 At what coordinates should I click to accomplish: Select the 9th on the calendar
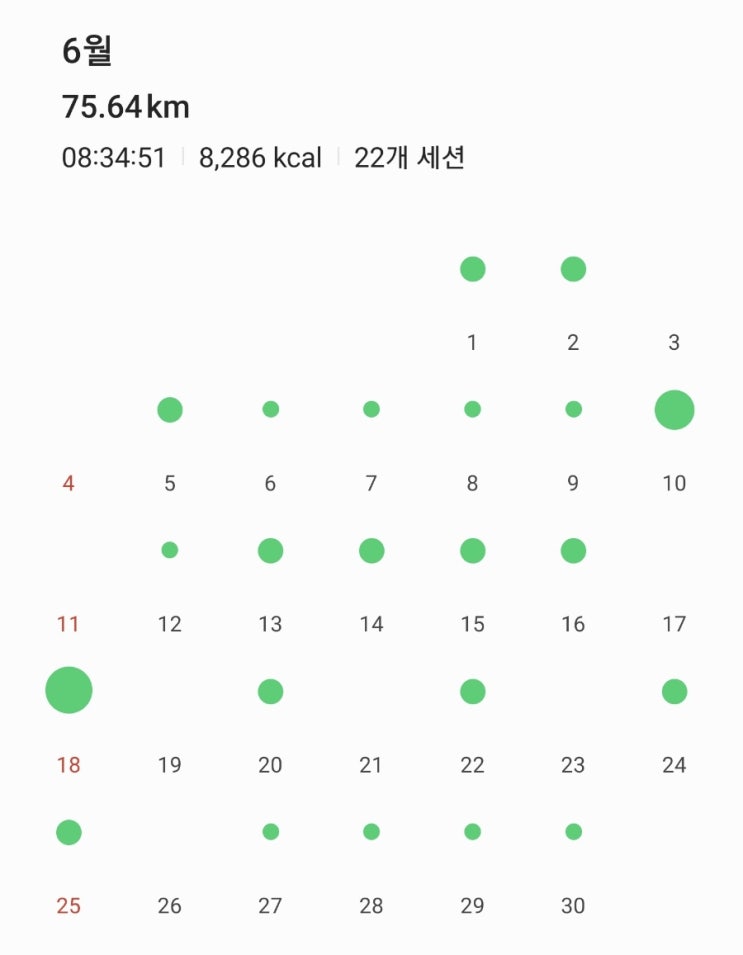(573, 410)
